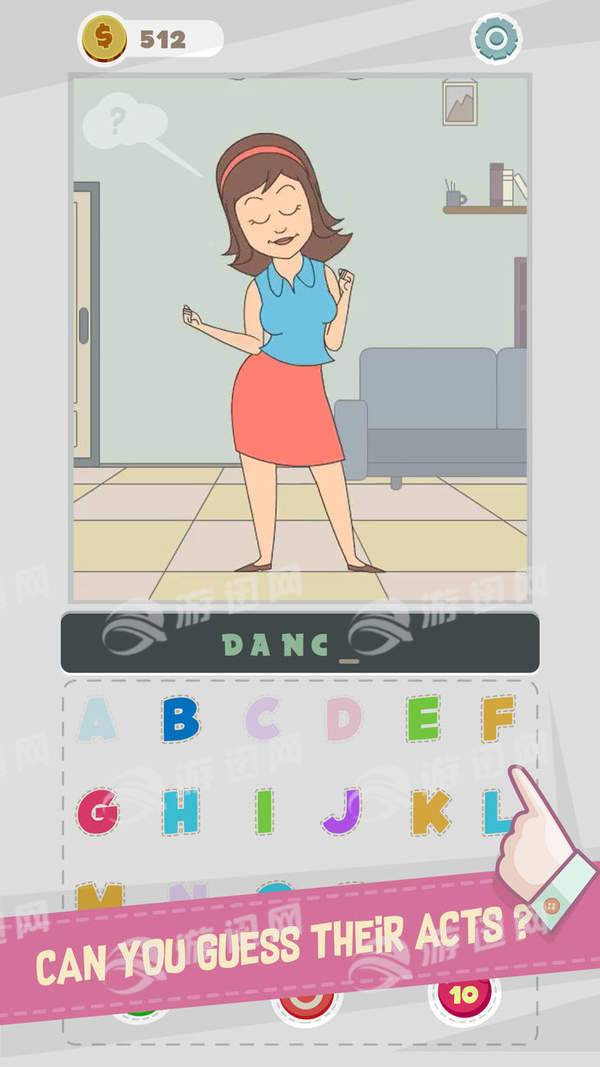Viewport: 600px width, 1067px height.
Task: Choose the letter F tile
Action: (x=498, y=718)
